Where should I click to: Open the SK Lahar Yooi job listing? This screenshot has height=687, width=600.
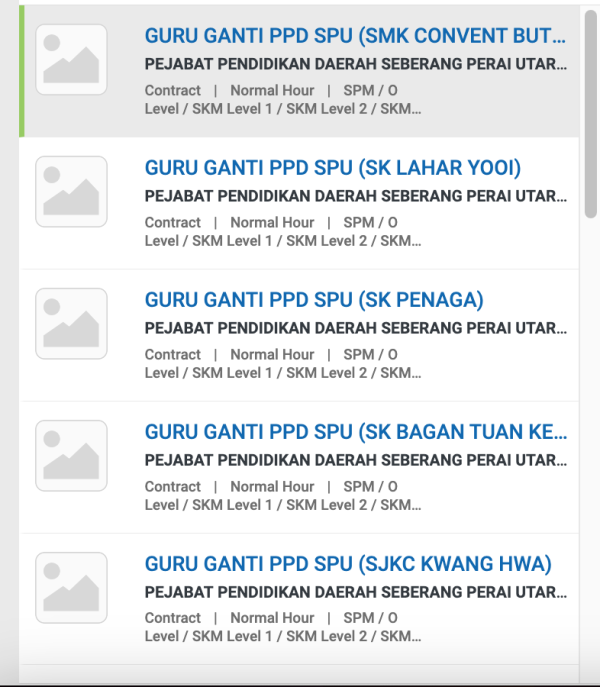coord(332,168)
